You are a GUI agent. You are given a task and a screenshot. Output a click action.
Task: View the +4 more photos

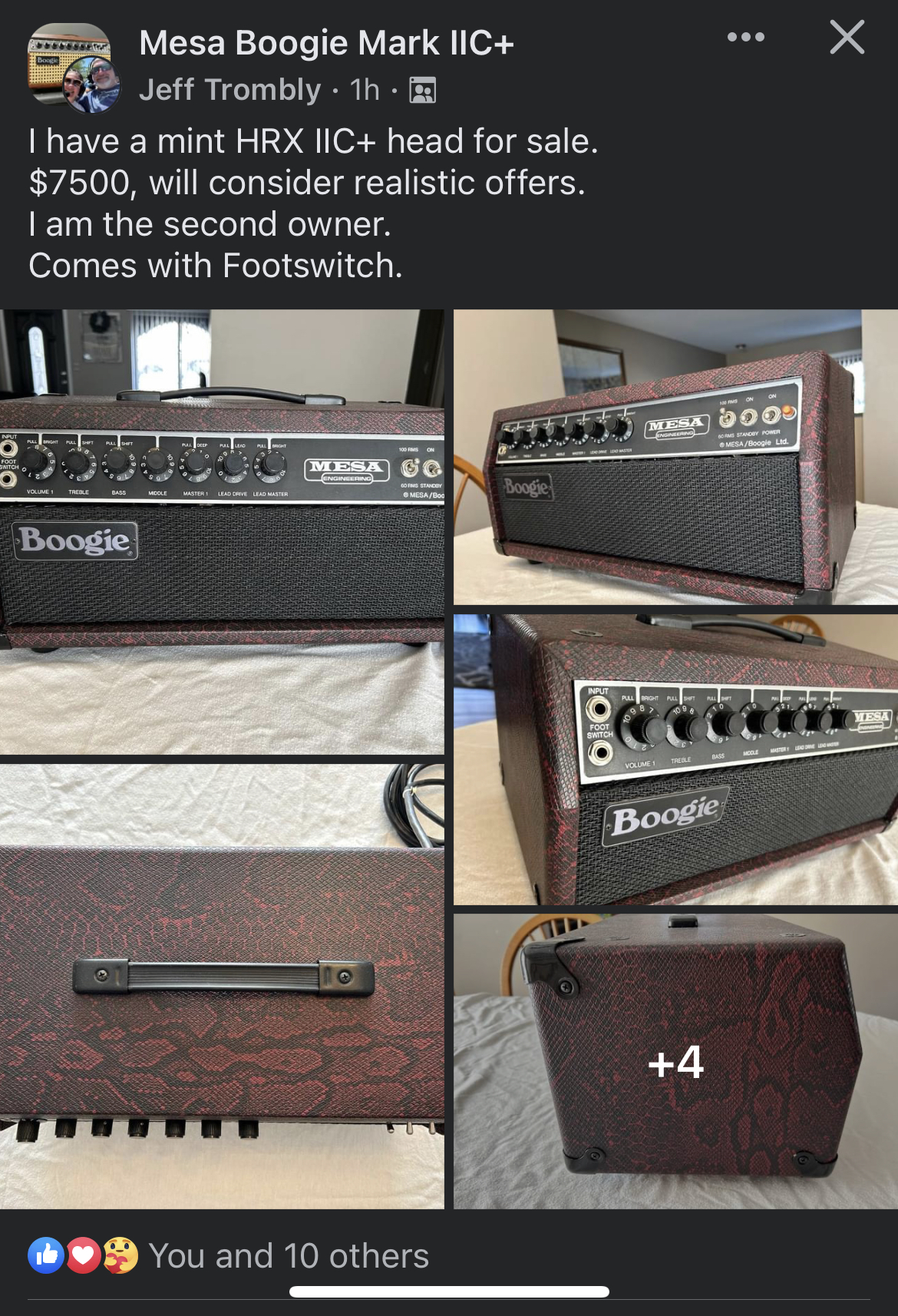[675, 1061]
